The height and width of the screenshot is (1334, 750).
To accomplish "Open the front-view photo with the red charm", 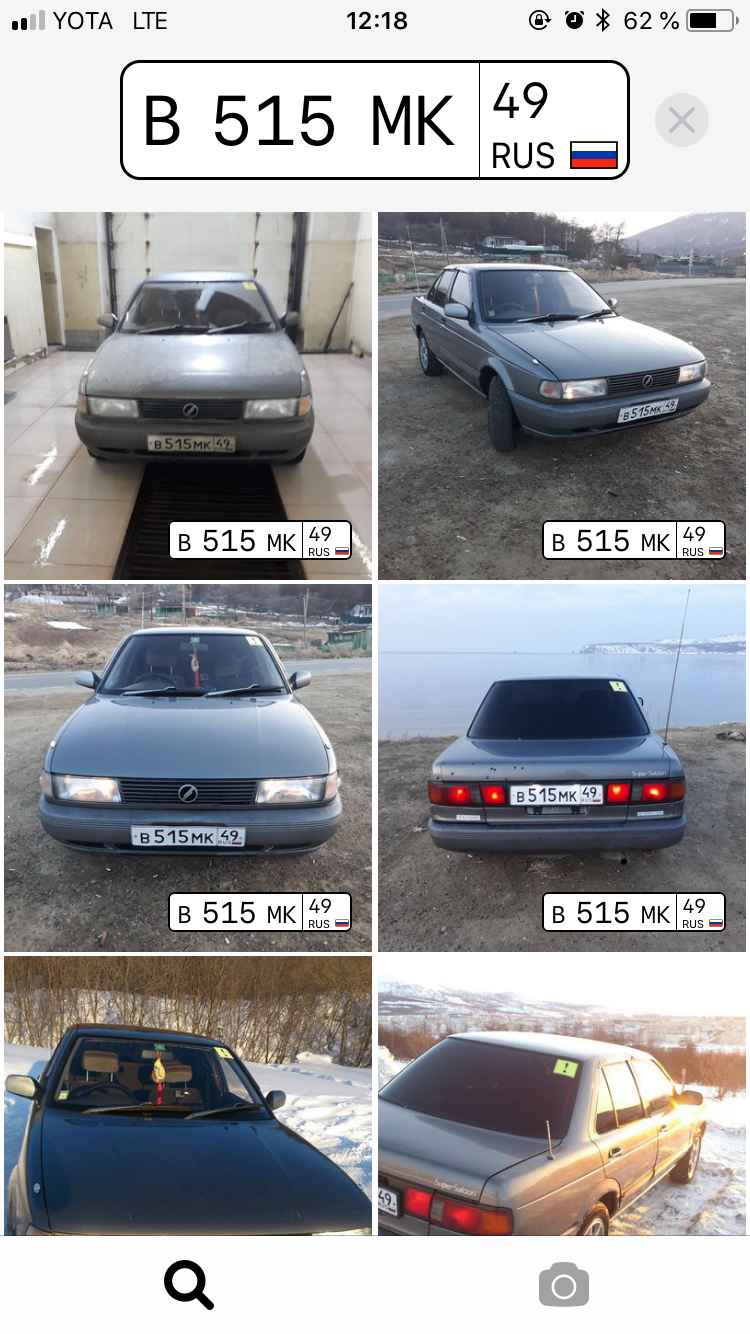I will 188,767.
